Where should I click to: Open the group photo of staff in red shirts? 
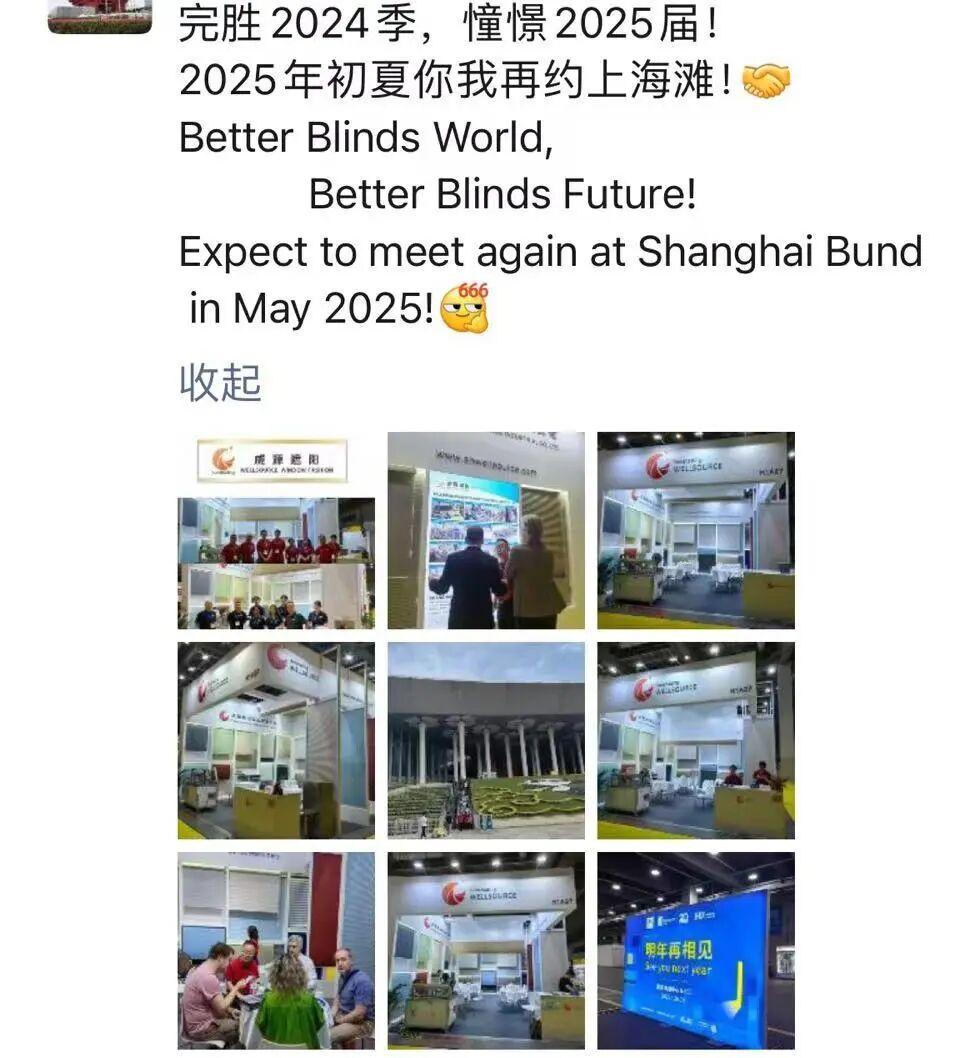point(276,530)
